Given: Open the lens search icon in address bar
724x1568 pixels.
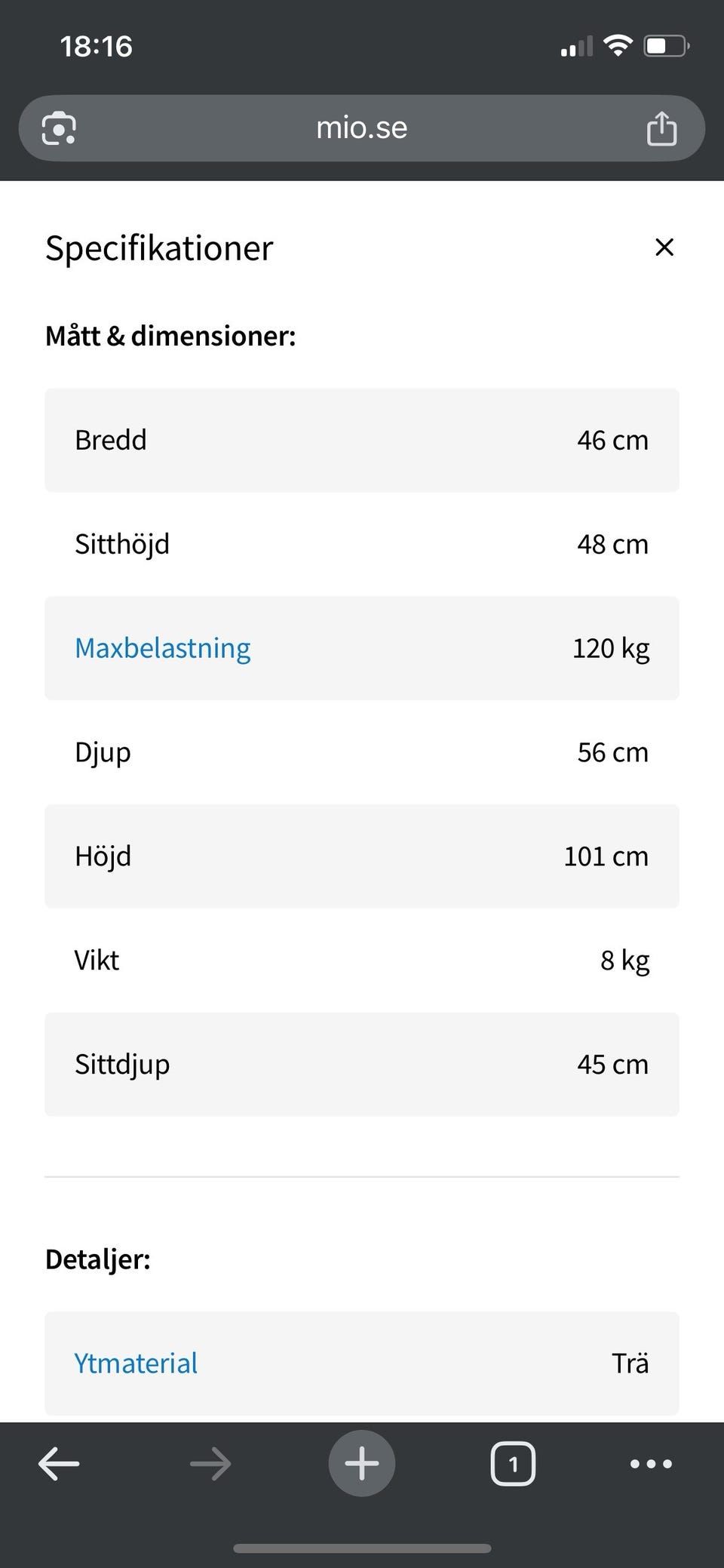Looking at the screenshot, I should pos(59,128).
